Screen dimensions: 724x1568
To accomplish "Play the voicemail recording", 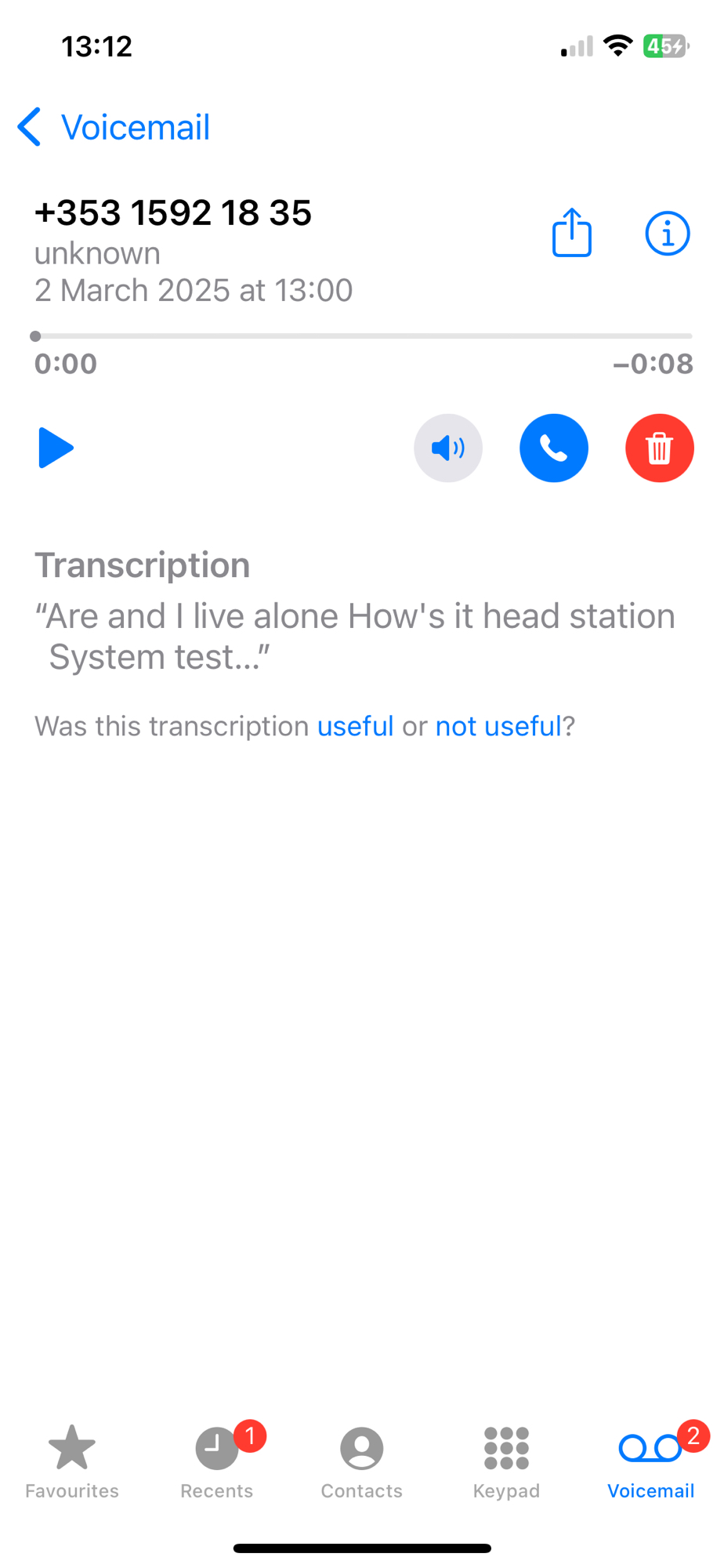I will 56,448.
